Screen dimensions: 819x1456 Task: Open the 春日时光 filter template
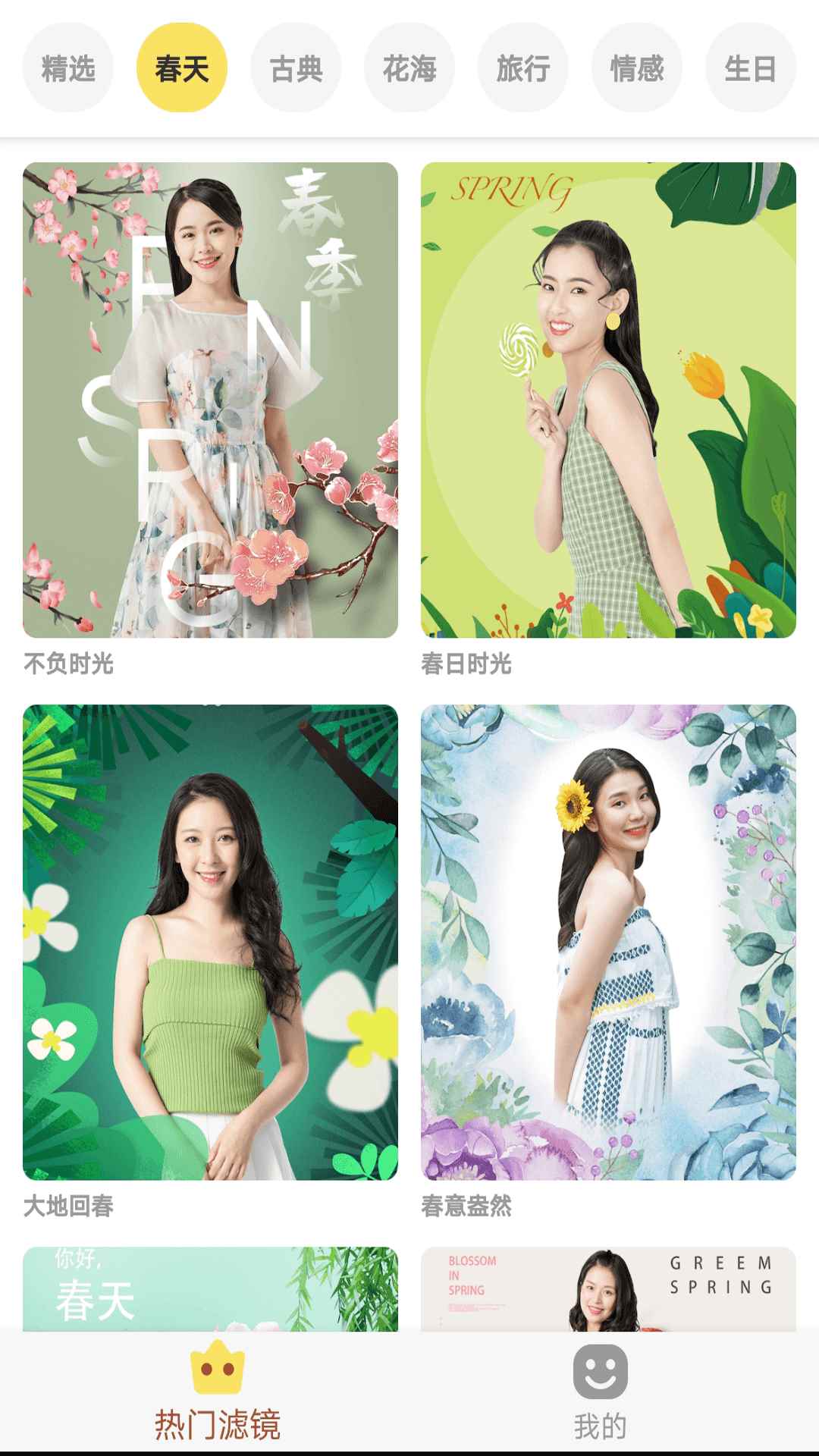[608, 400]
